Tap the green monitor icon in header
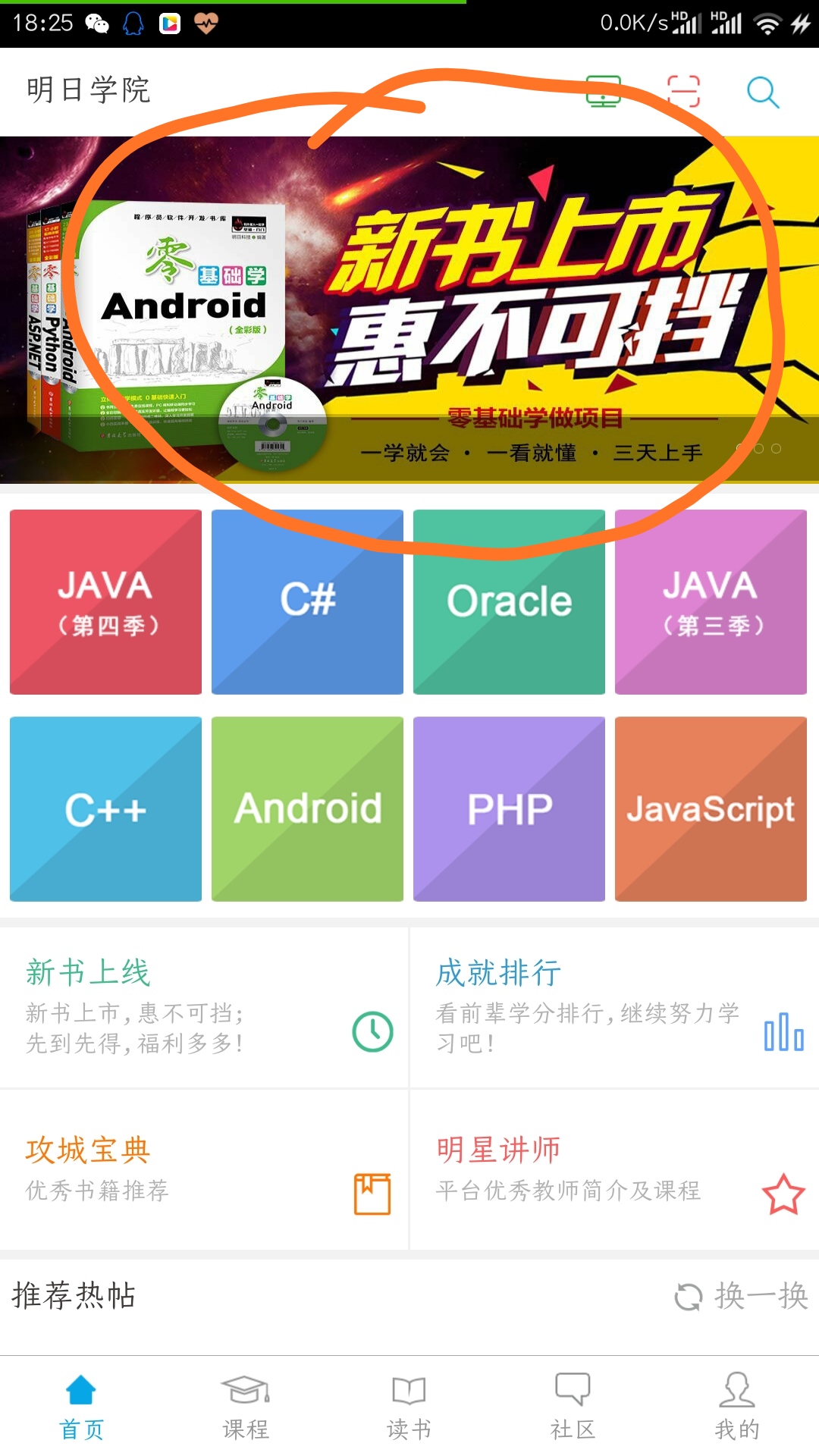Image resolution: width=819 pixels, height=1456 pixels. point(604,92)
